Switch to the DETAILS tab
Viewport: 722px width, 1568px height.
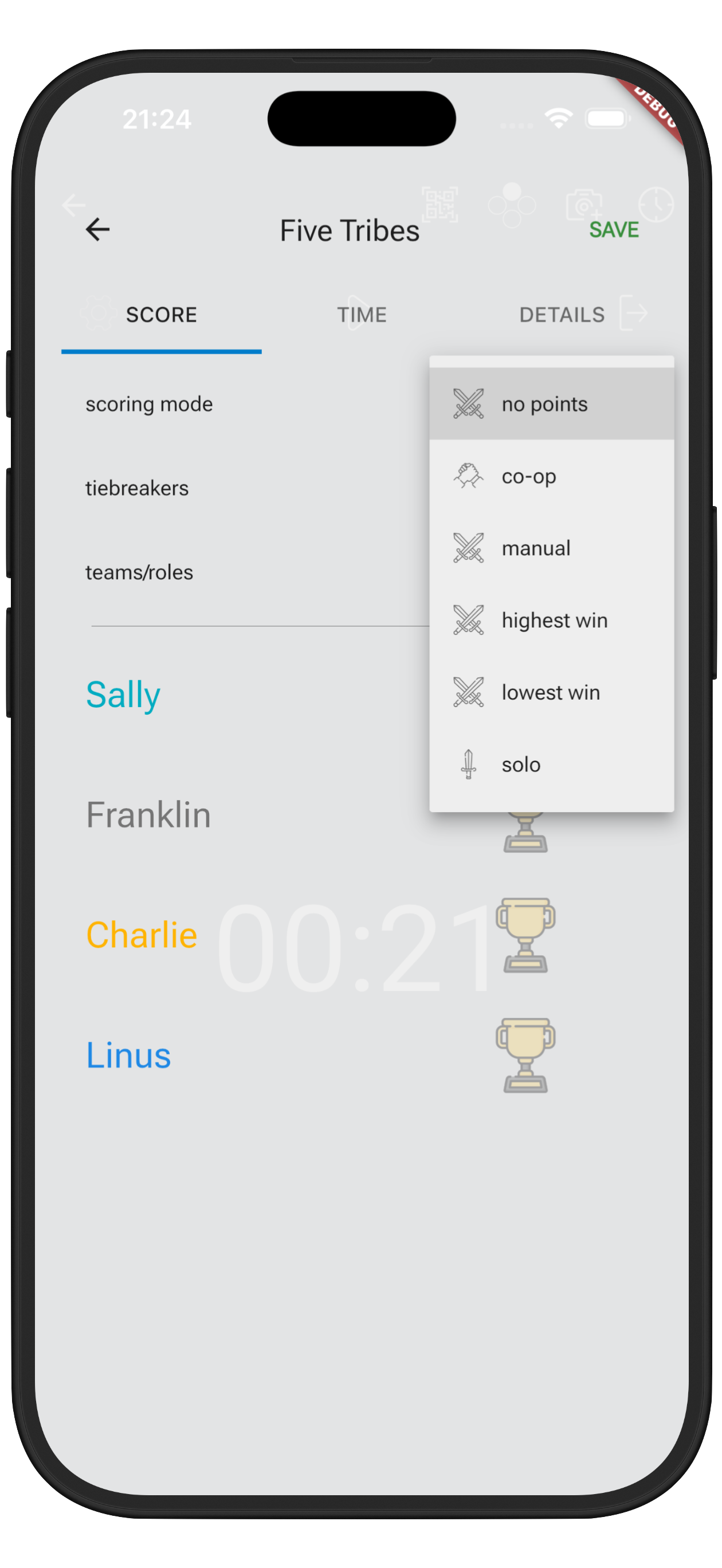(562, 315)
